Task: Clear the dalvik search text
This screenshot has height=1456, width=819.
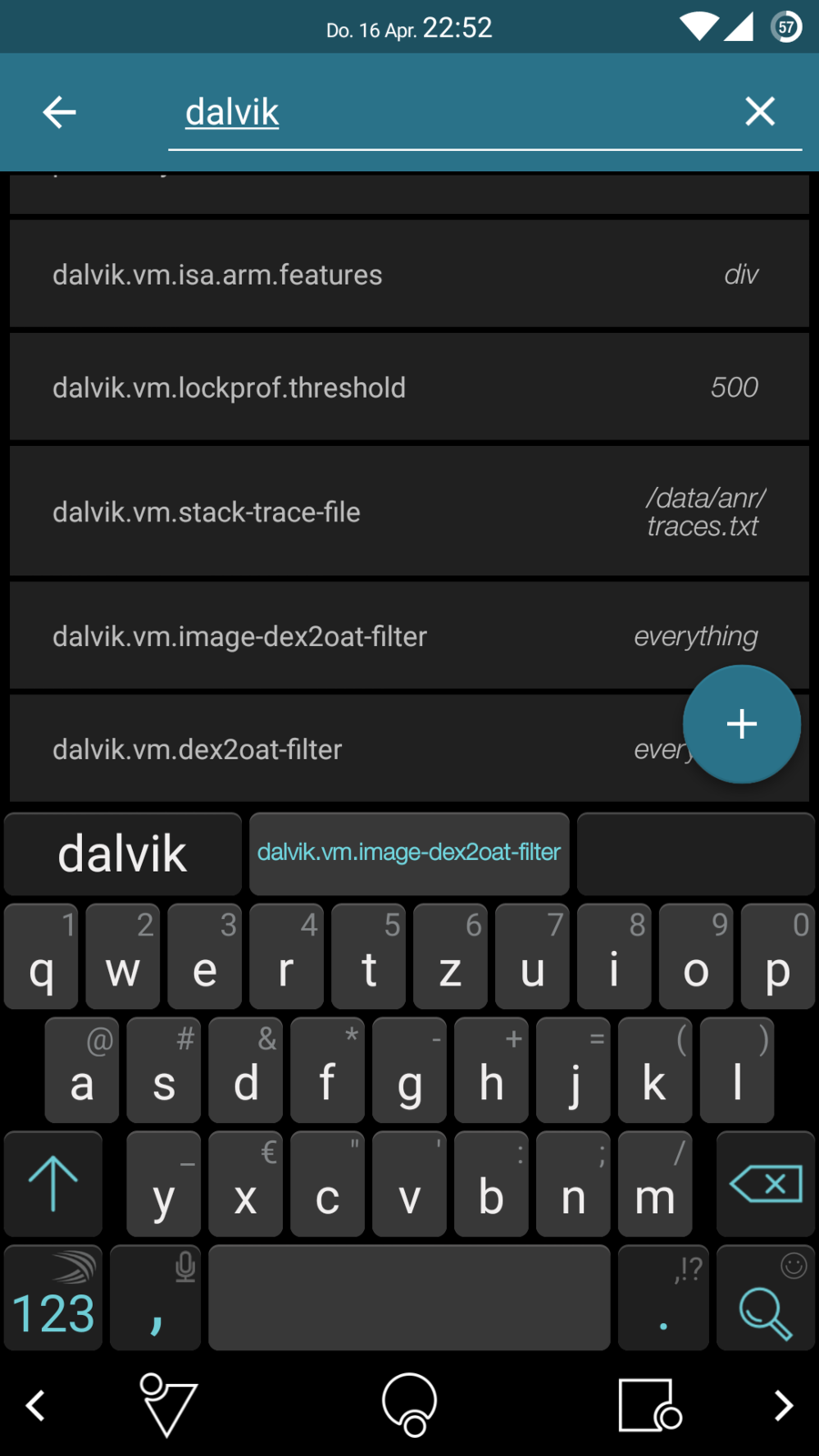Action: click(760, 112)
